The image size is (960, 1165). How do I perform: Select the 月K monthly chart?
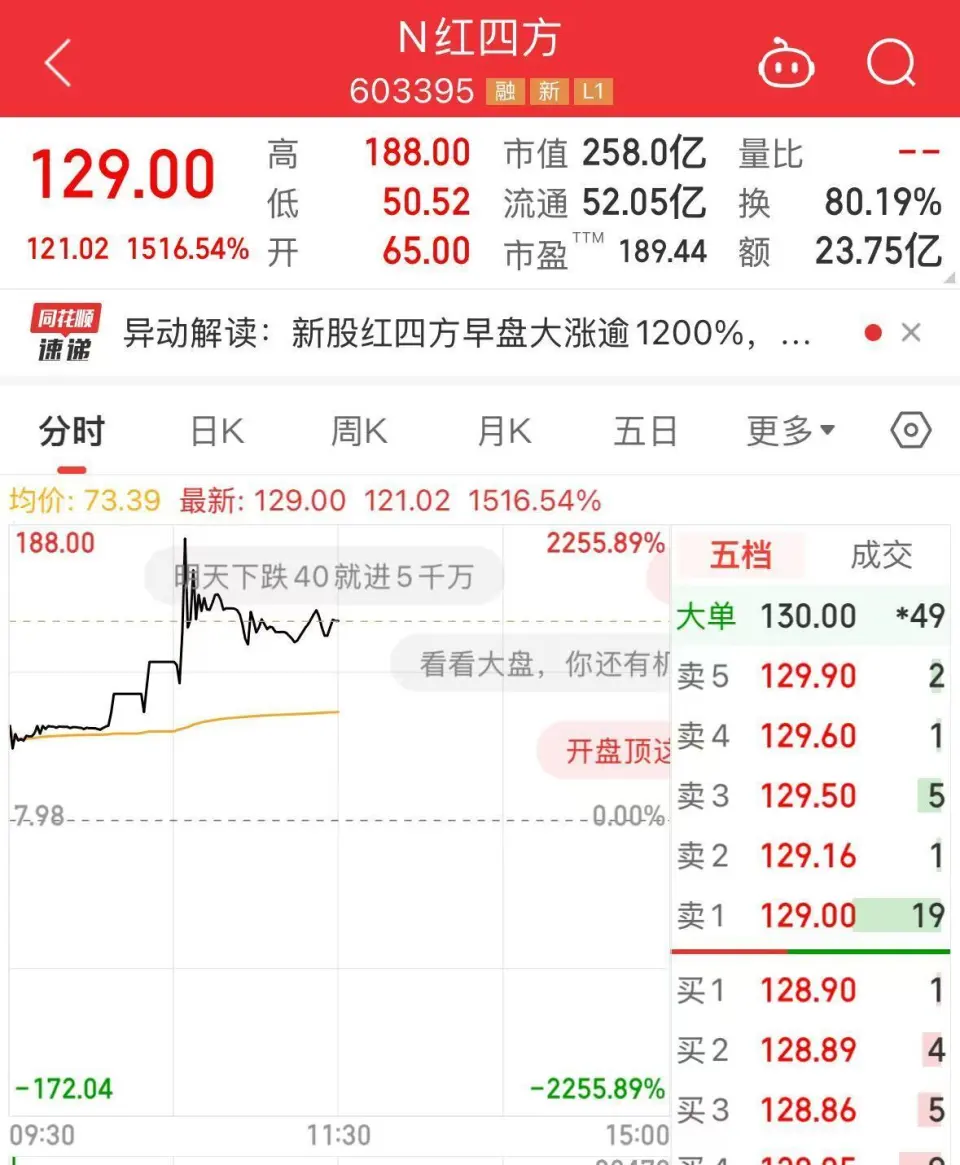coord(504,432)
